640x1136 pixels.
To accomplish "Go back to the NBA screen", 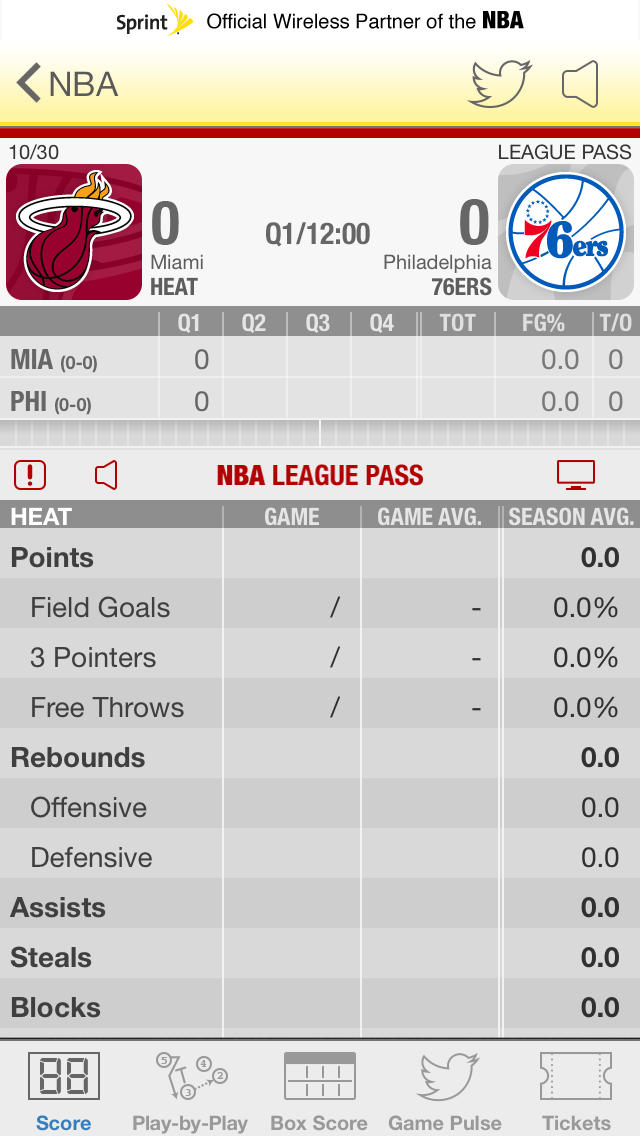I will [68, 84].
